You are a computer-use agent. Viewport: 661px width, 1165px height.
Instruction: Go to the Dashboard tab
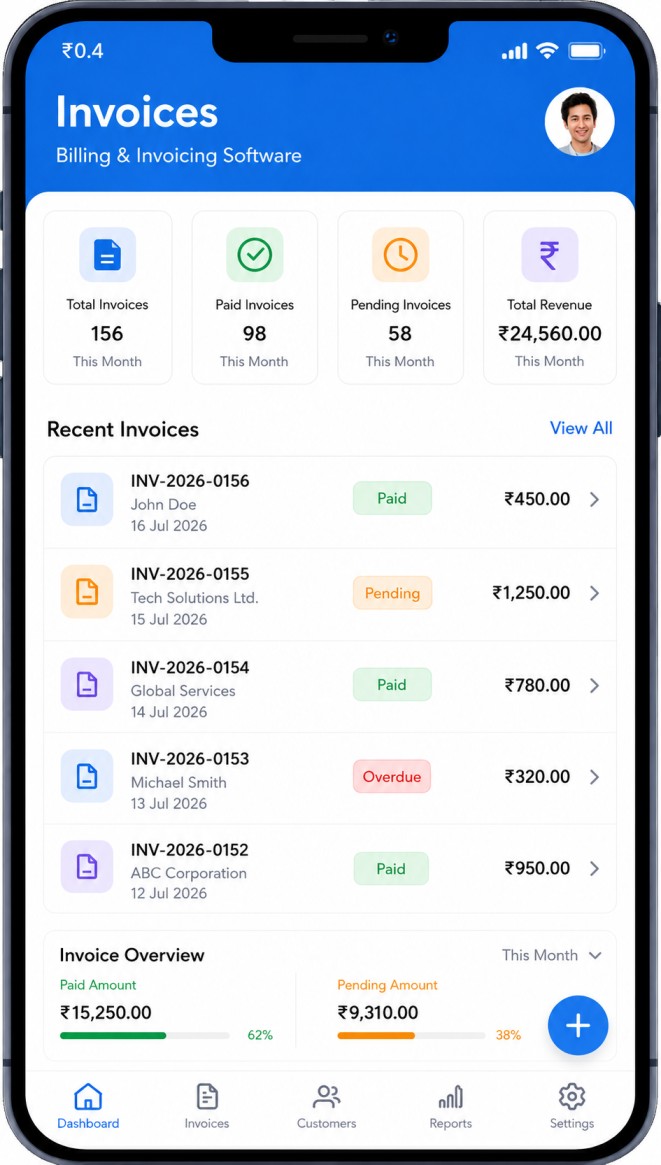[88, 1106]
